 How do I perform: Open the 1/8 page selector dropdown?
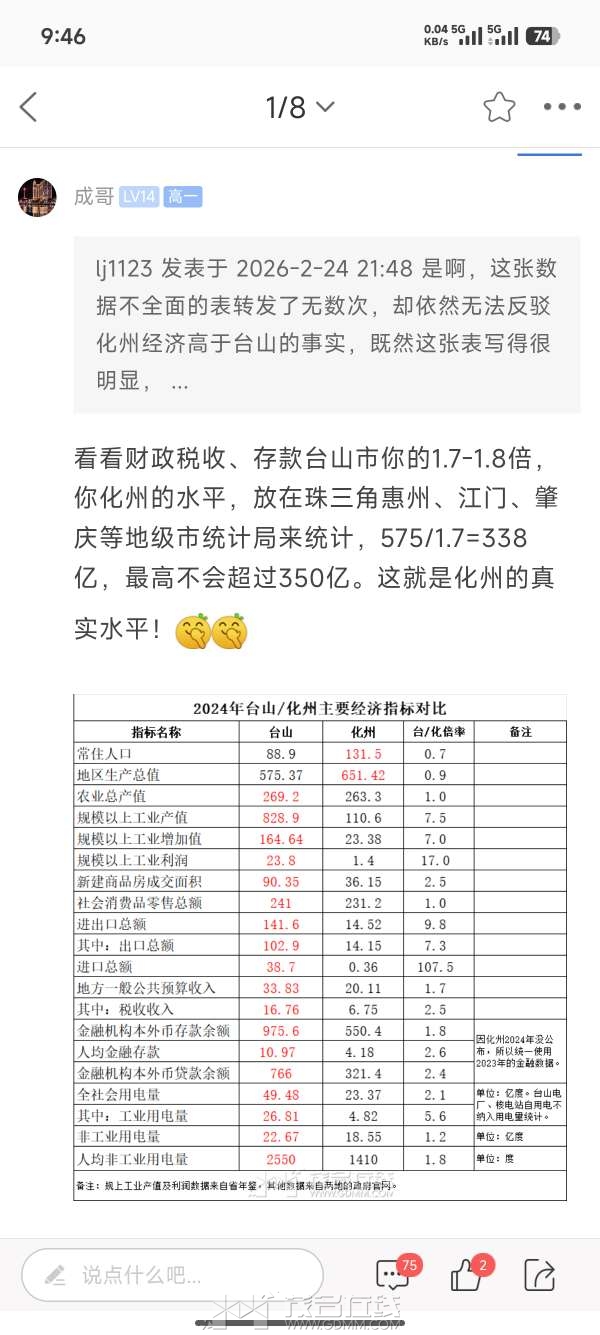[x=300, y=107]
